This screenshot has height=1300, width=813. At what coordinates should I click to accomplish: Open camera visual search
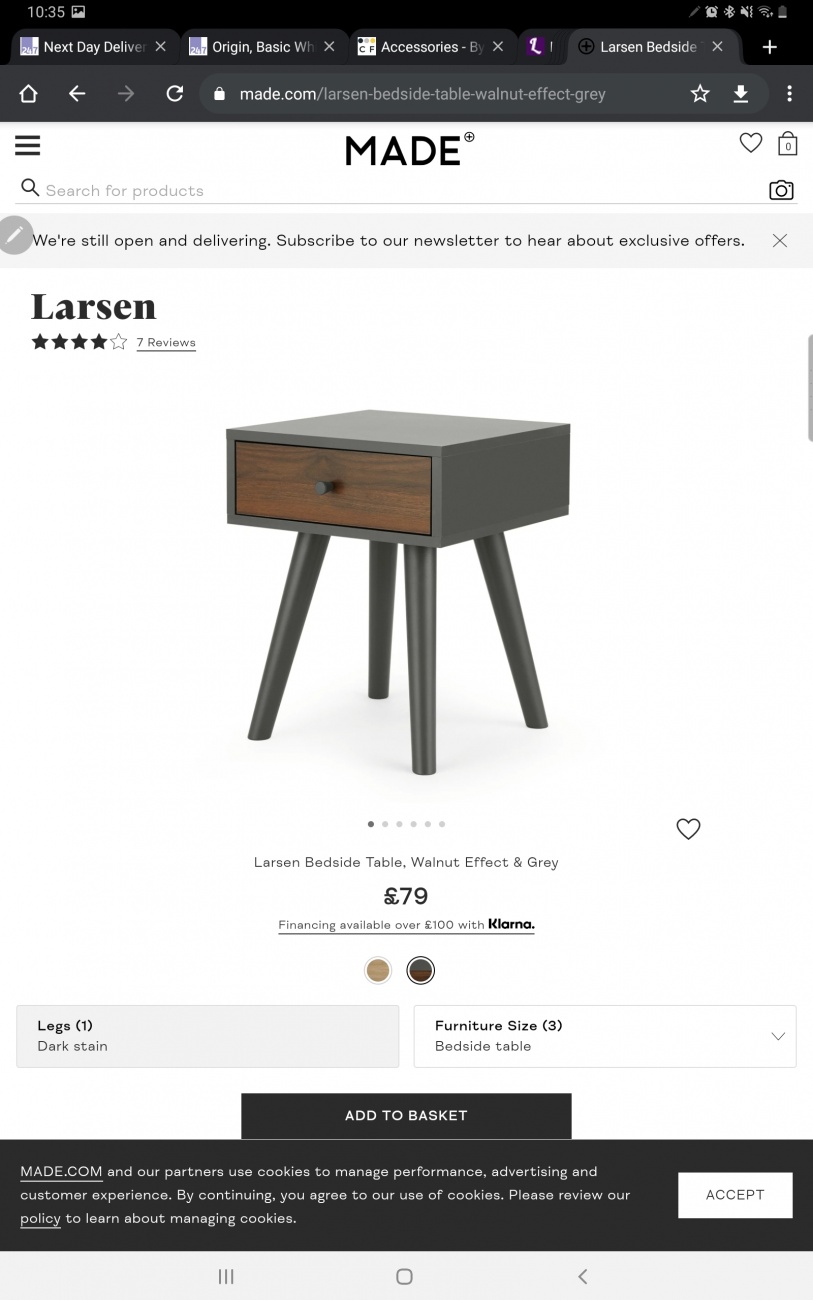[x=781, y=190]
